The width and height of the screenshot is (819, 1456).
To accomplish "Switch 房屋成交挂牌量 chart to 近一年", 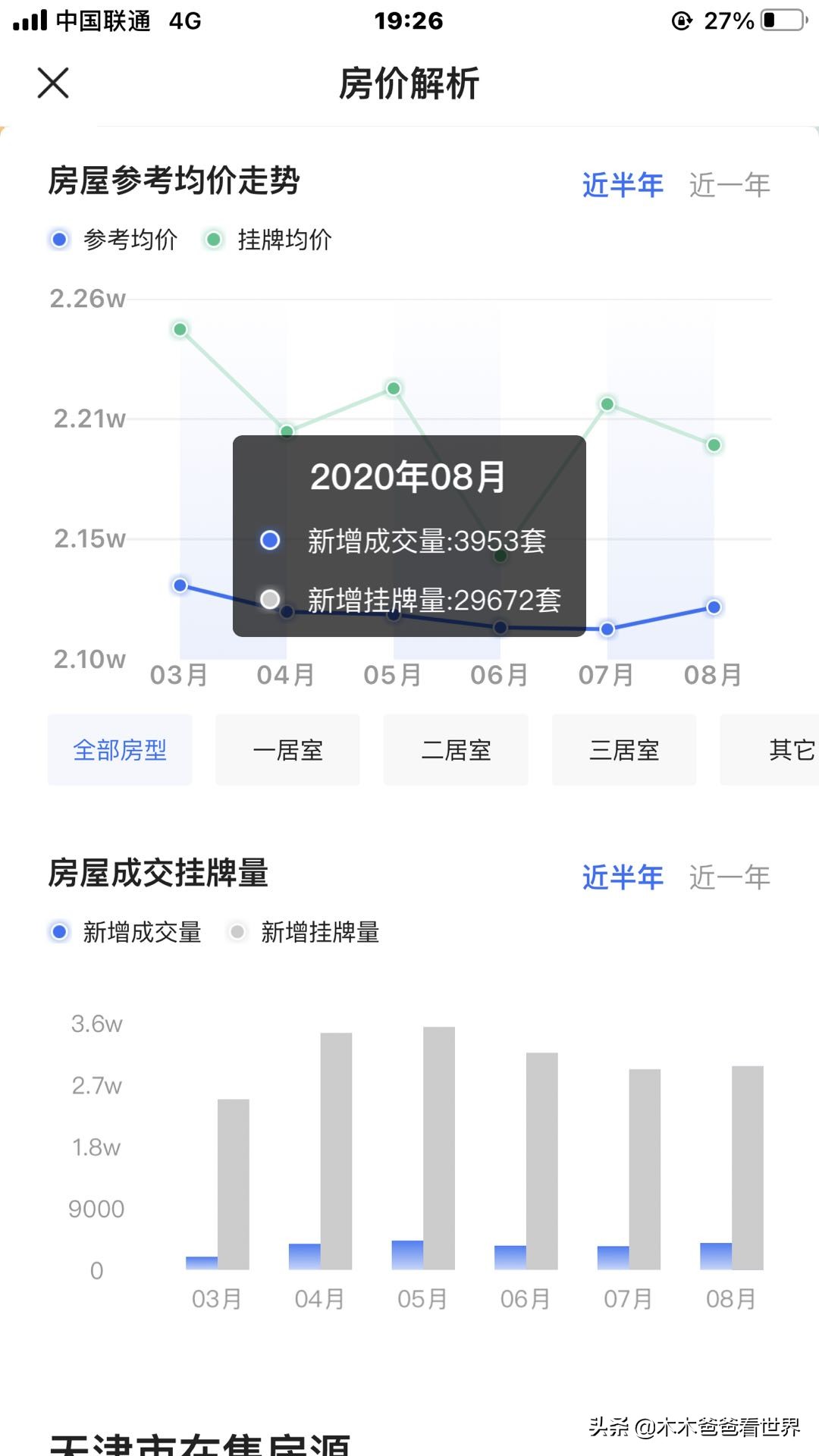I will point(728,876).
